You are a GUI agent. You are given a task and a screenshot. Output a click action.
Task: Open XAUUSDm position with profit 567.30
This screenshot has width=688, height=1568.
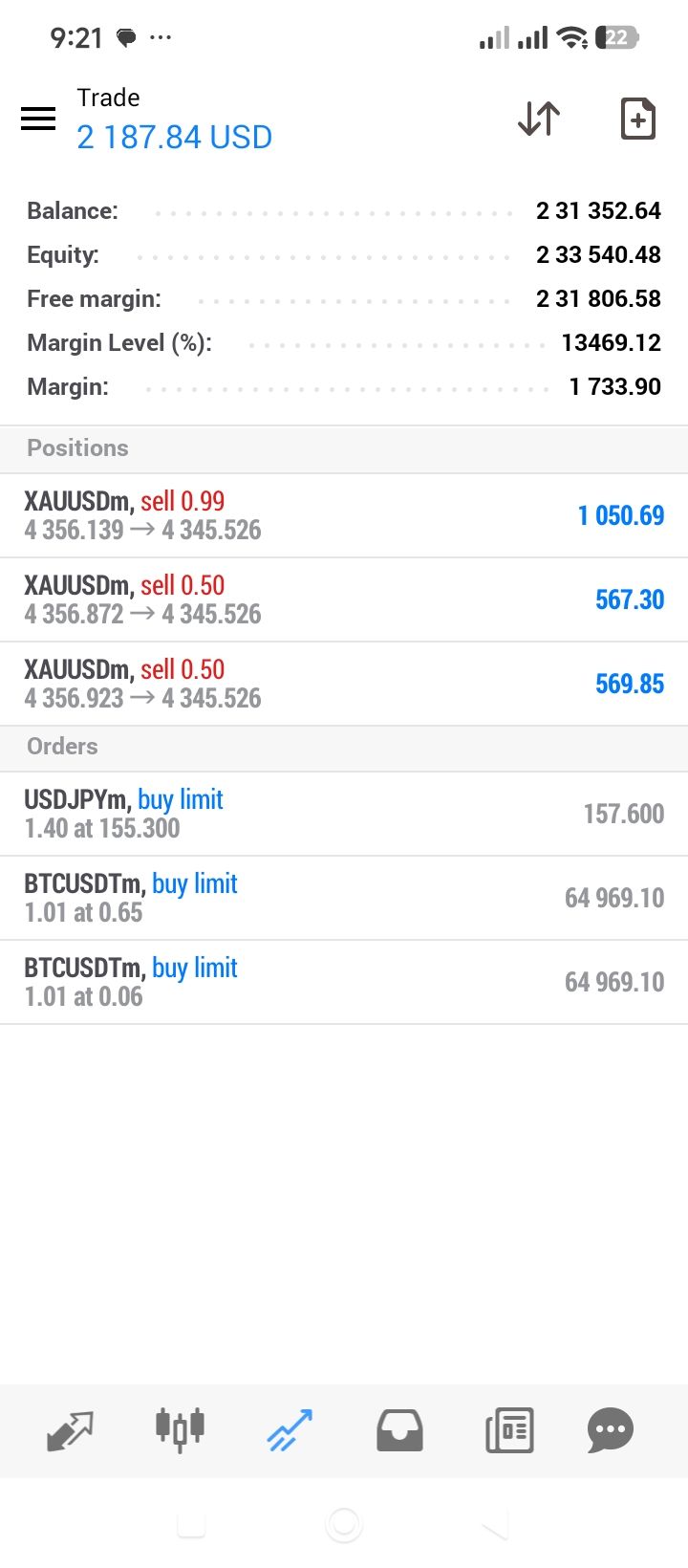coord(344,599)
